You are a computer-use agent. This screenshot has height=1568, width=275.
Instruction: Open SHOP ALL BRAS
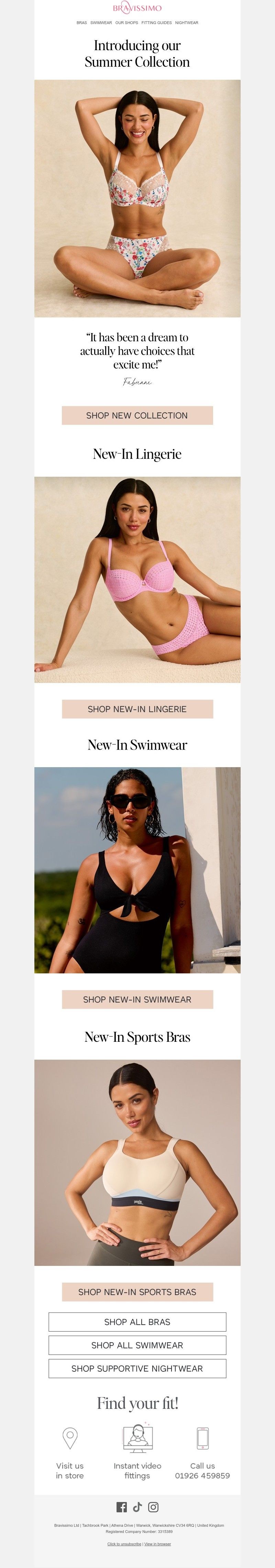137,1322
